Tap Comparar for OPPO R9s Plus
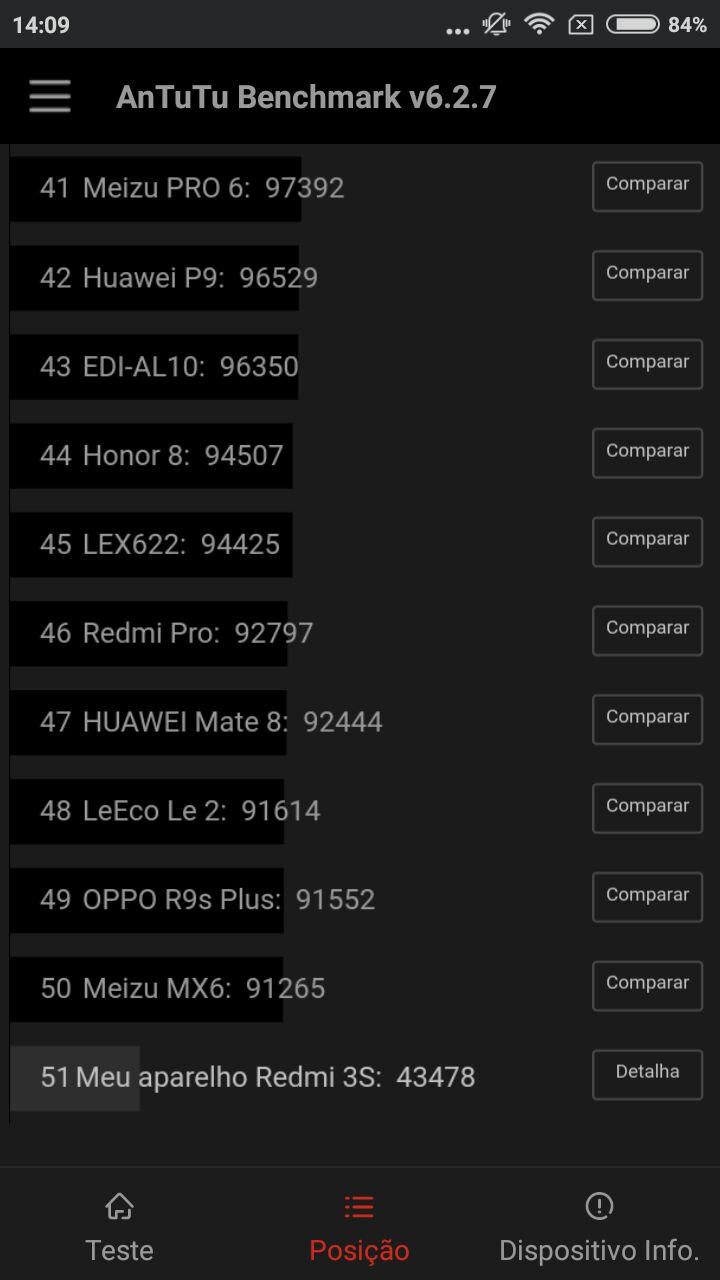Screen dimensions: 720x1280 647,898
